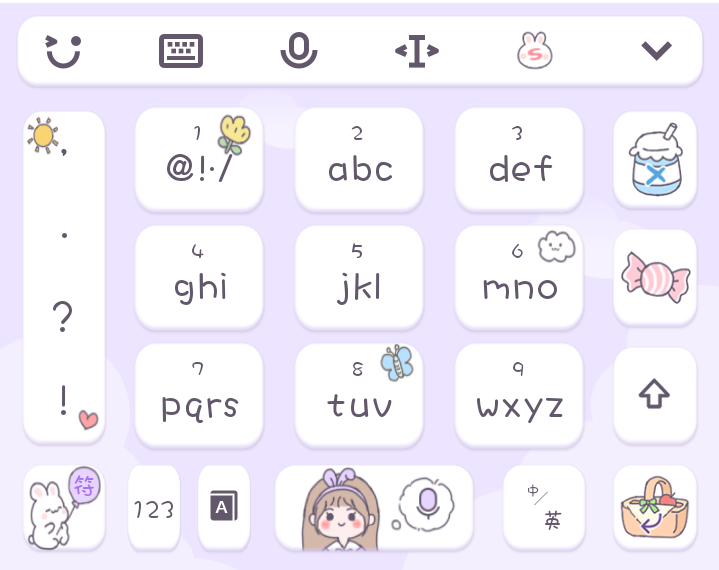Toggle shift with the up arrow key
This screenshot has height=570, width=719.
[x=654, y=395]
